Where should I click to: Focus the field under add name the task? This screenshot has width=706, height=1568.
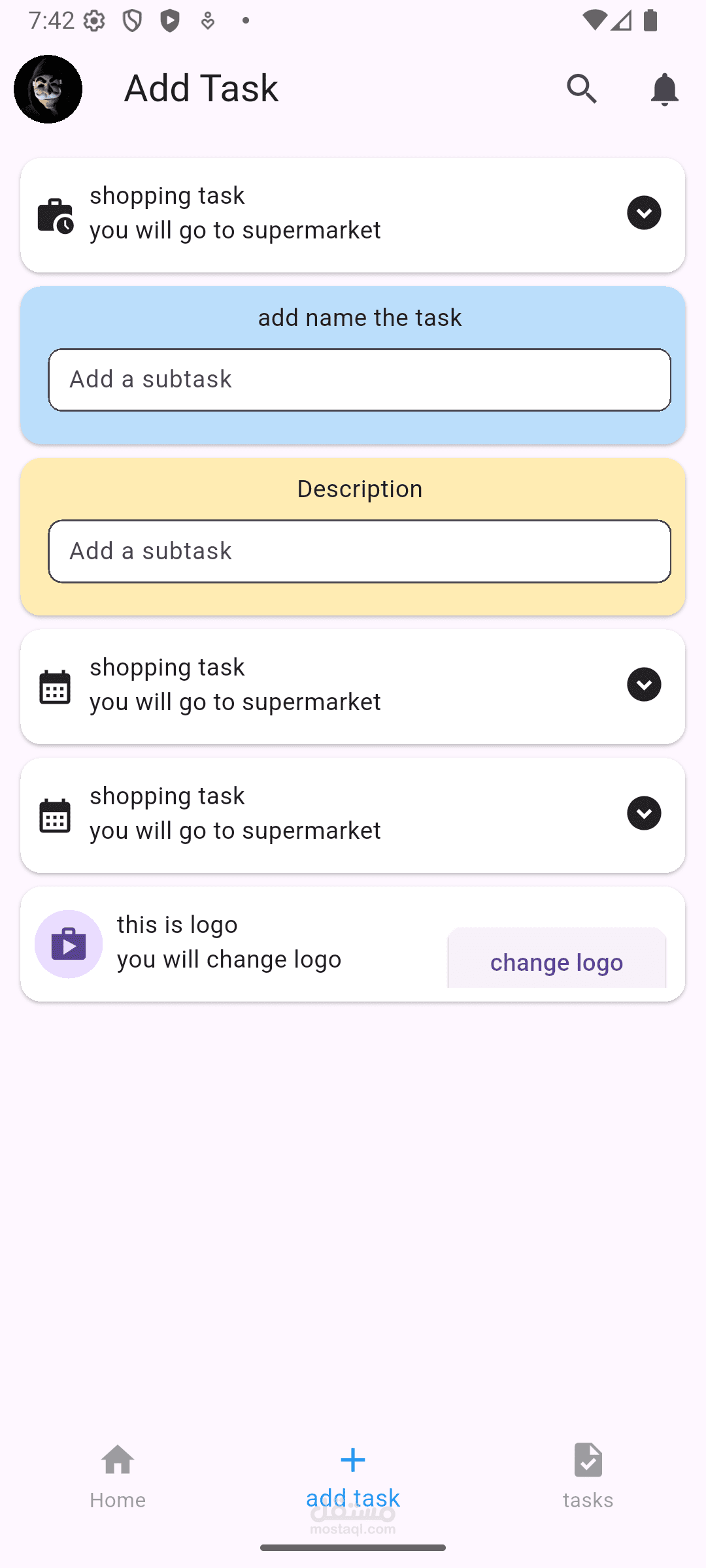pos(360,380)
